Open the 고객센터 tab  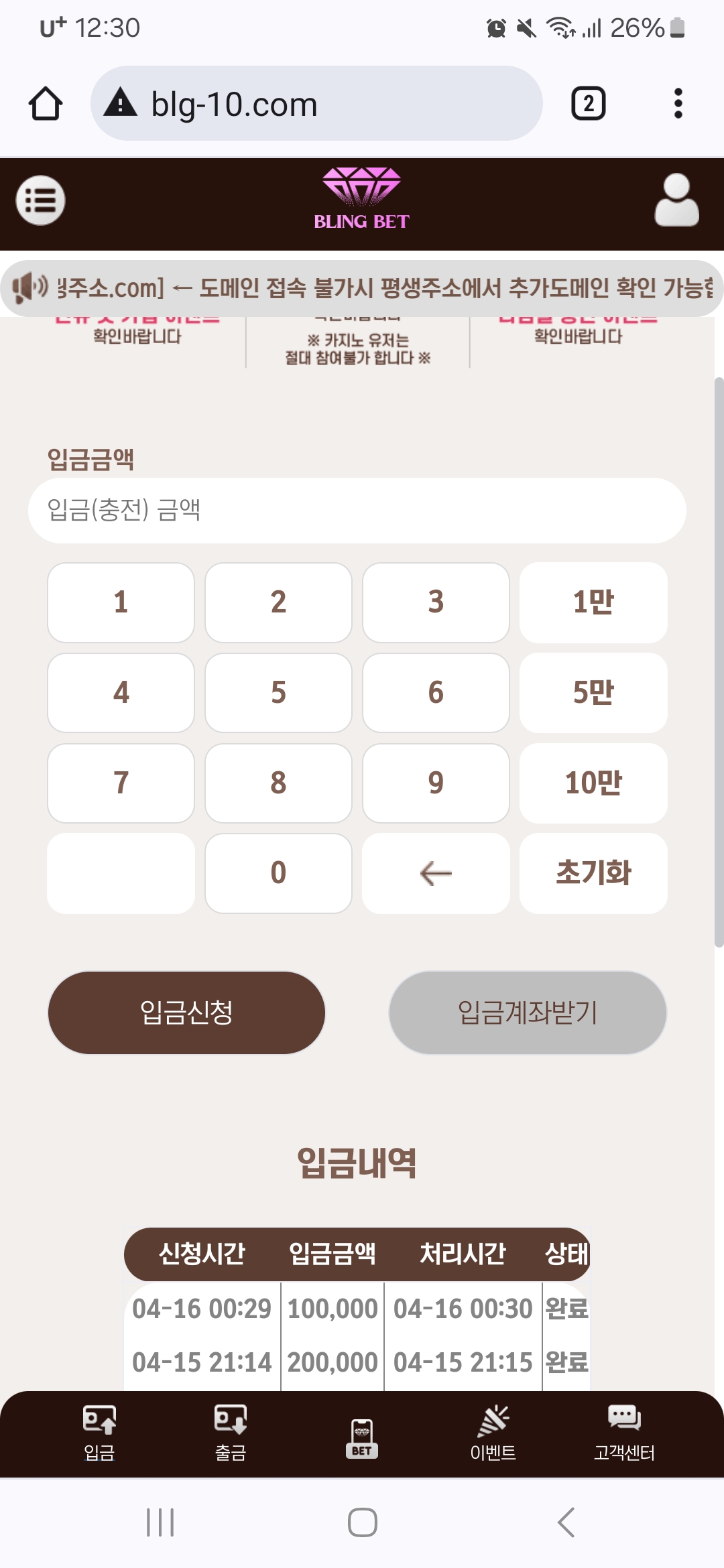tap(624, 1433)
